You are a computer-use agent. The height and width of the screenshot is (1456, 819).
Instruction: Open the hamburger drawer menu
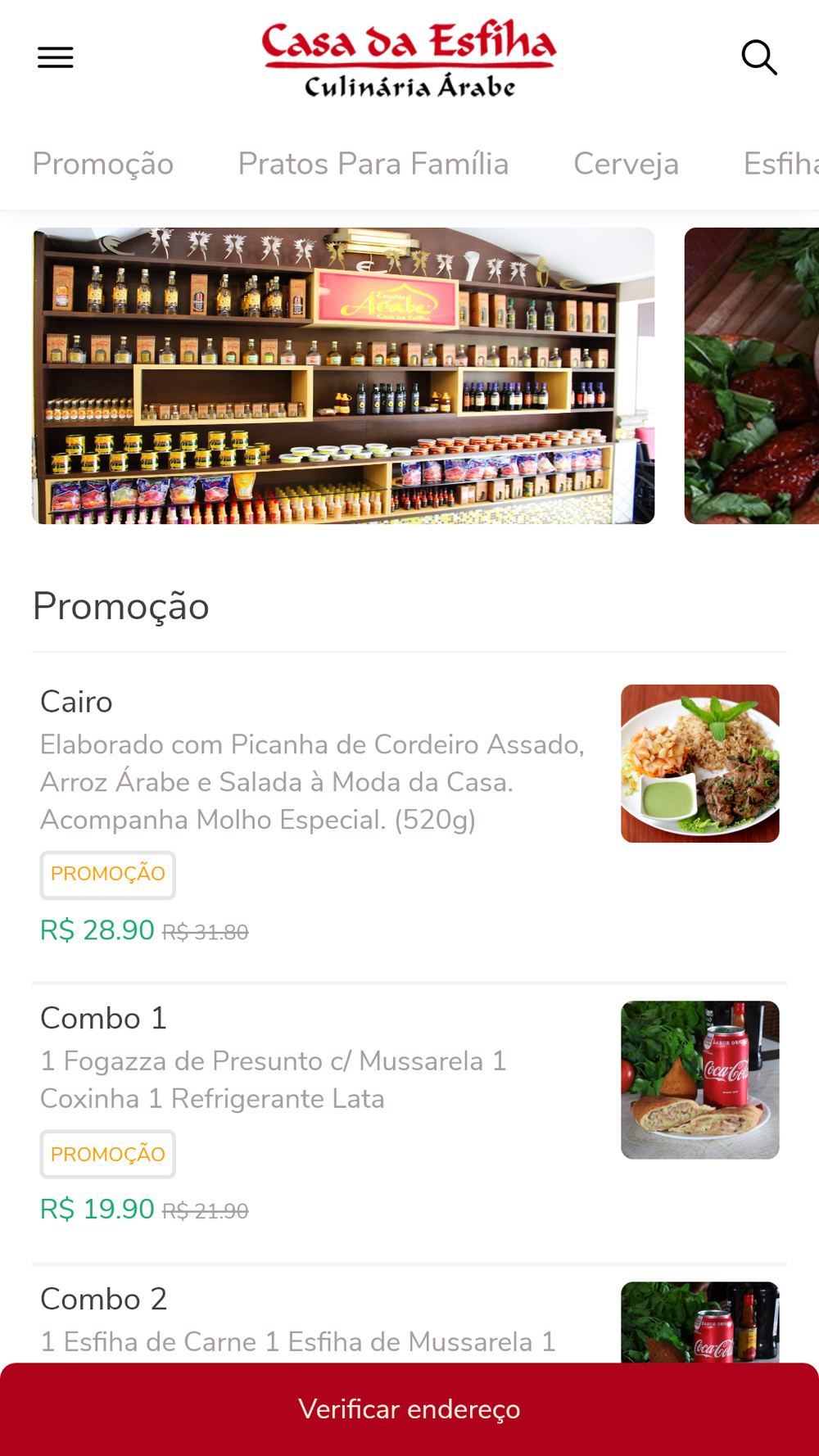[x=56, y=57]
